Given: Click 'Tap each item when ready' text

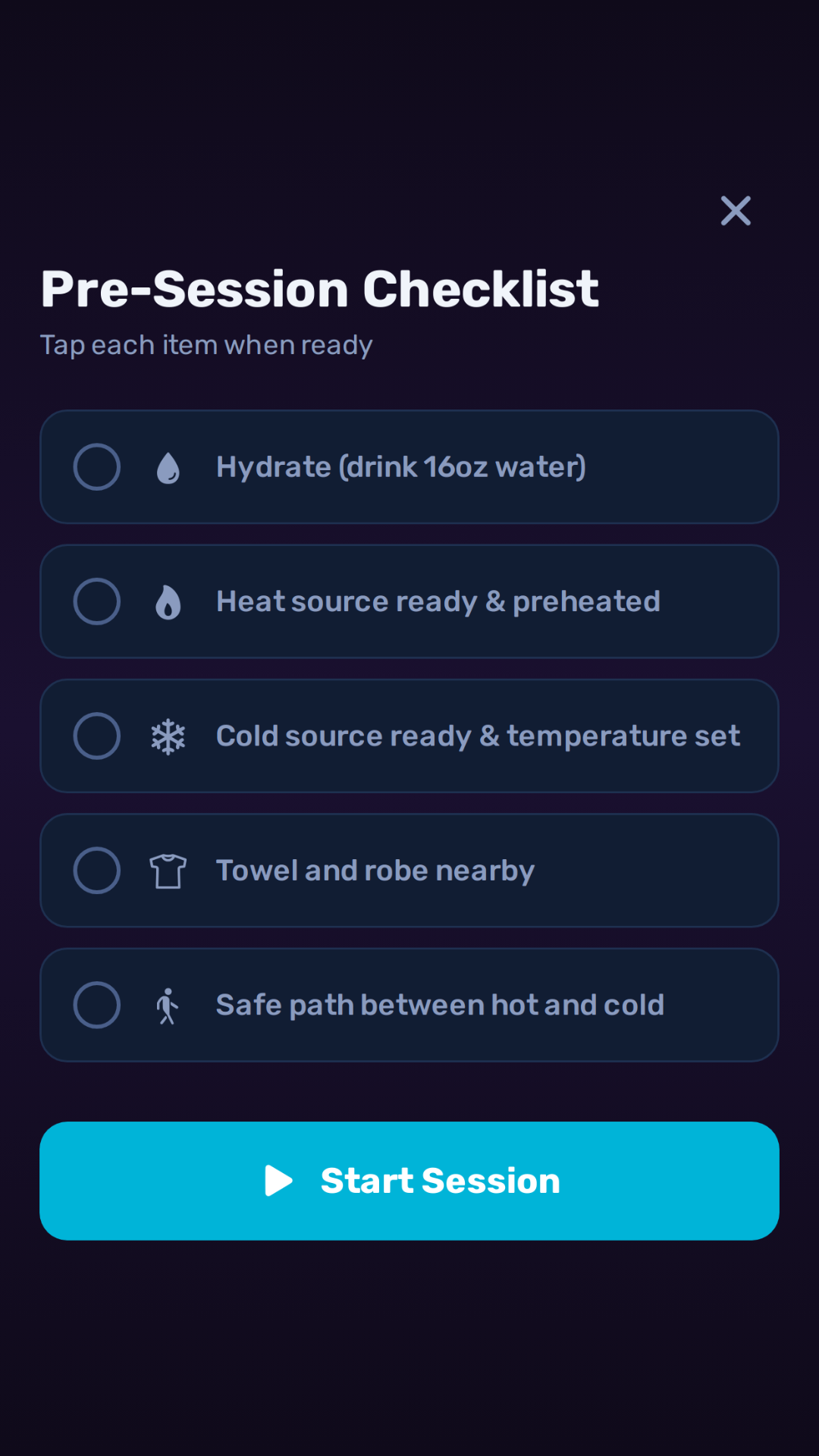Looking at the screenshot, I should [206, 345].
